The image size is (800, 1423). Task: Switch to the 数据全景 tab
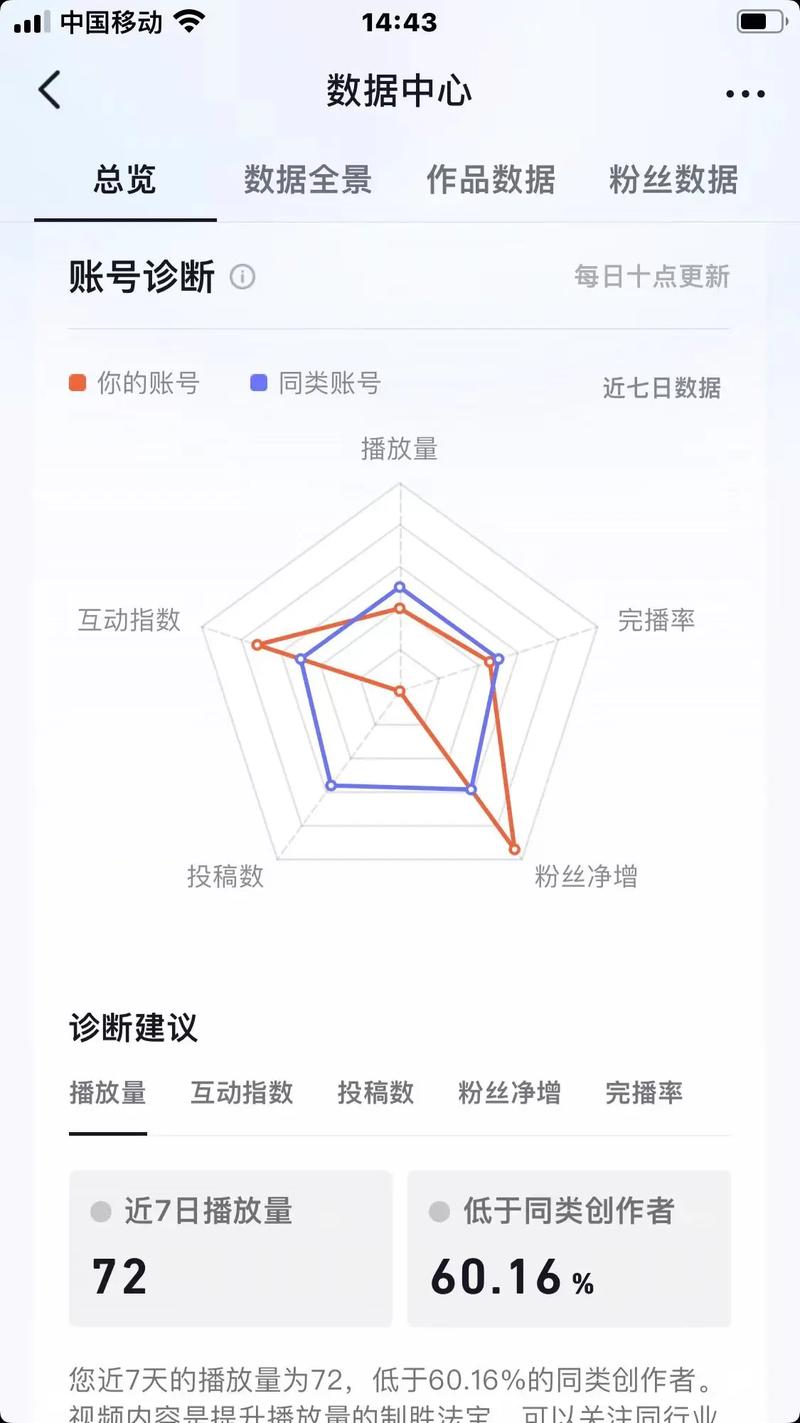tap(308, 180)
